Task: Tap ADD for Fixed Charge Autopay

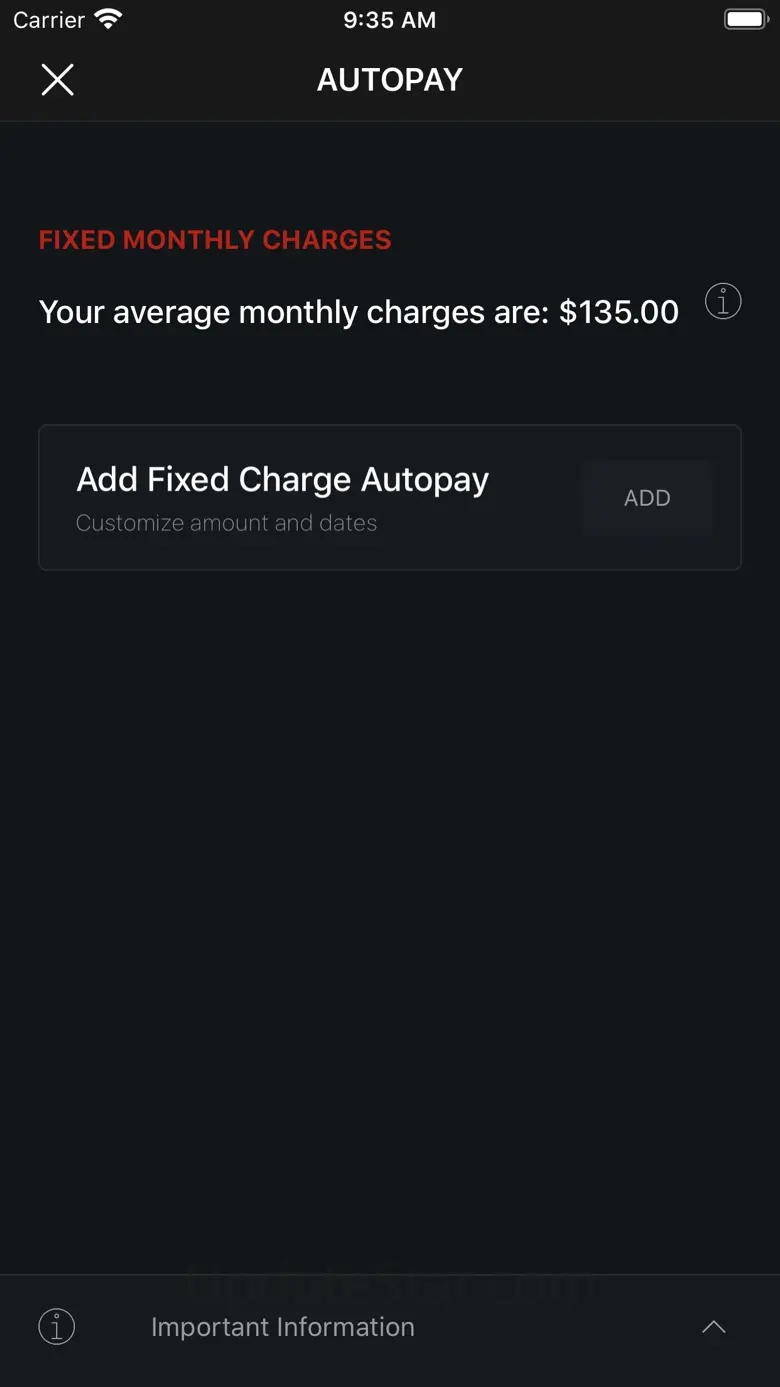Action: [x=647, y=498]
